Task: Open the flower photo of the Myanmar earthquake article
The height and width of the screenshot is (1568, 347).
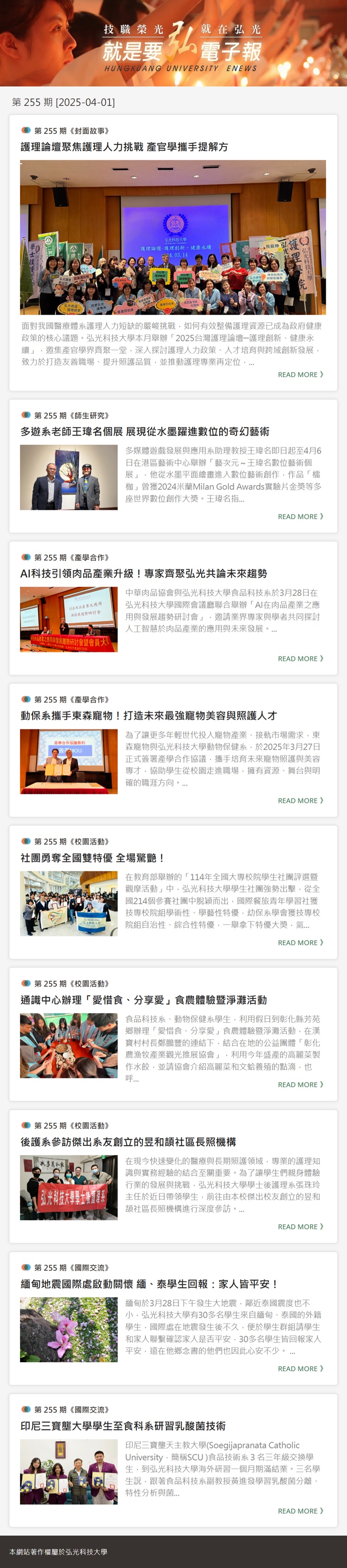Action: [69, 1330]
